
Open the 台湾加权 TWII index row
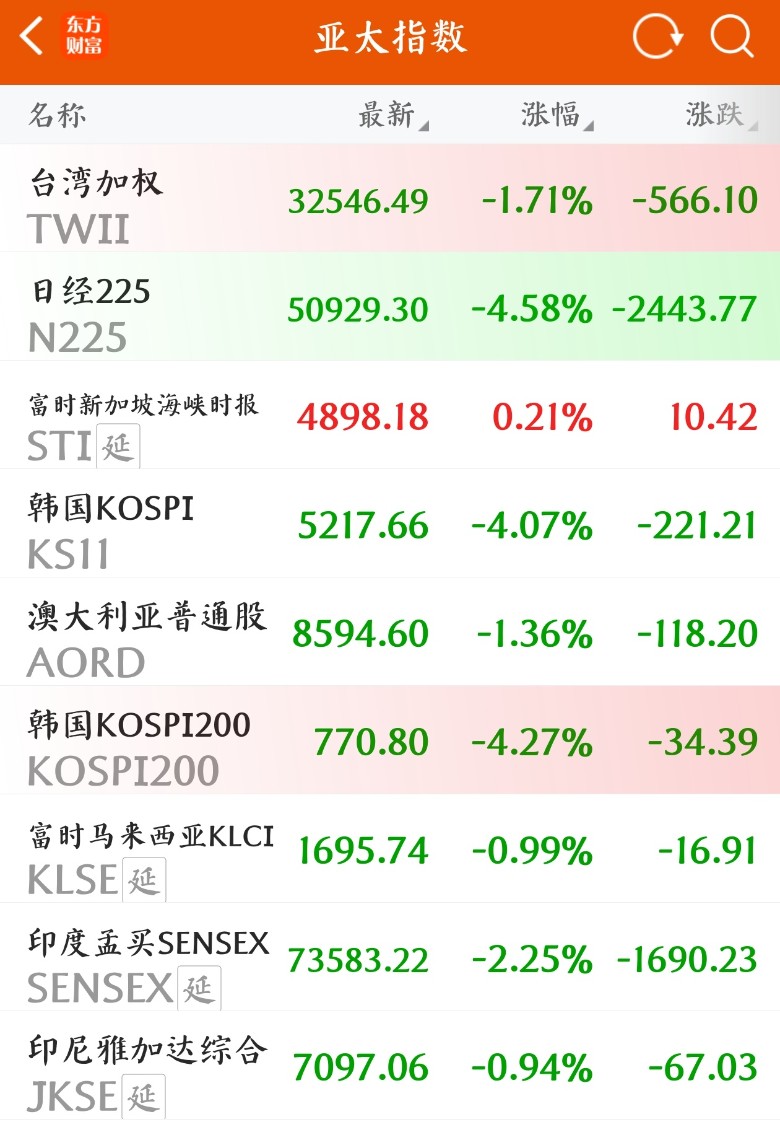point(390,200)
